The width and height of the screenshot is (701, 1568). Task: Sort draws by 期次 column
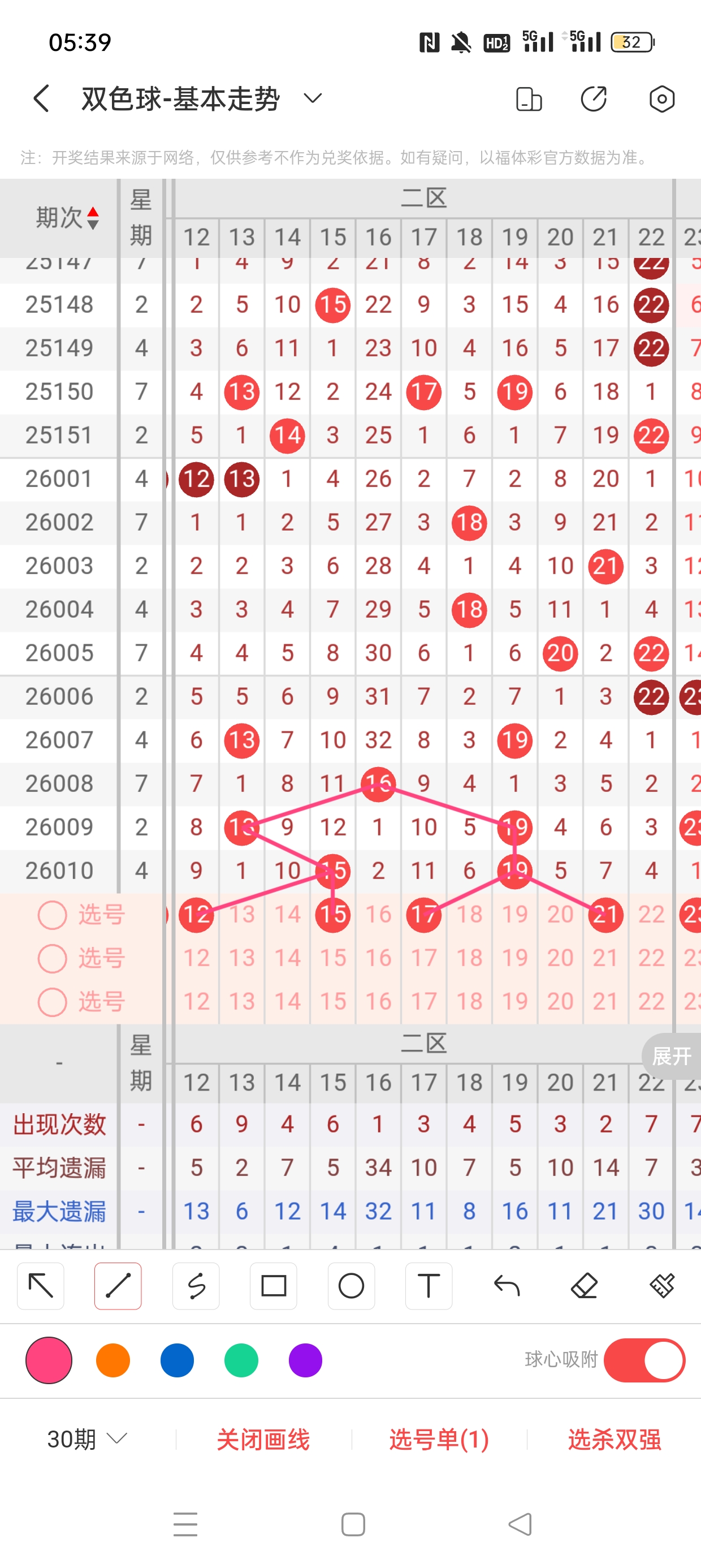pyautogui.click(x=67, y=217)
